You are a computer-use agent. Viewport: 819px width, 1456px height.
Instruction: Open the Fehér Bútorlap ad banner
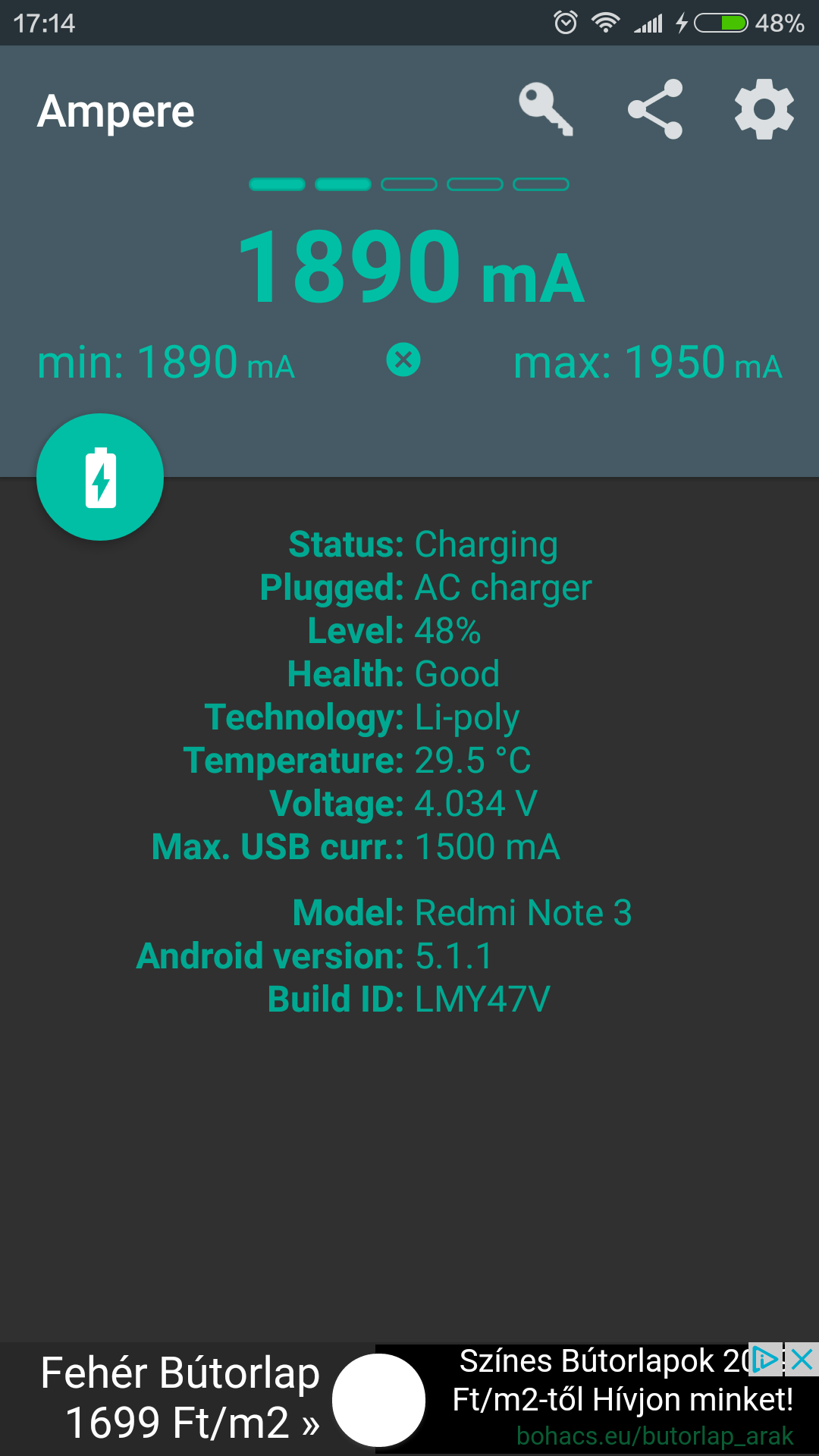coord(182,1398)
